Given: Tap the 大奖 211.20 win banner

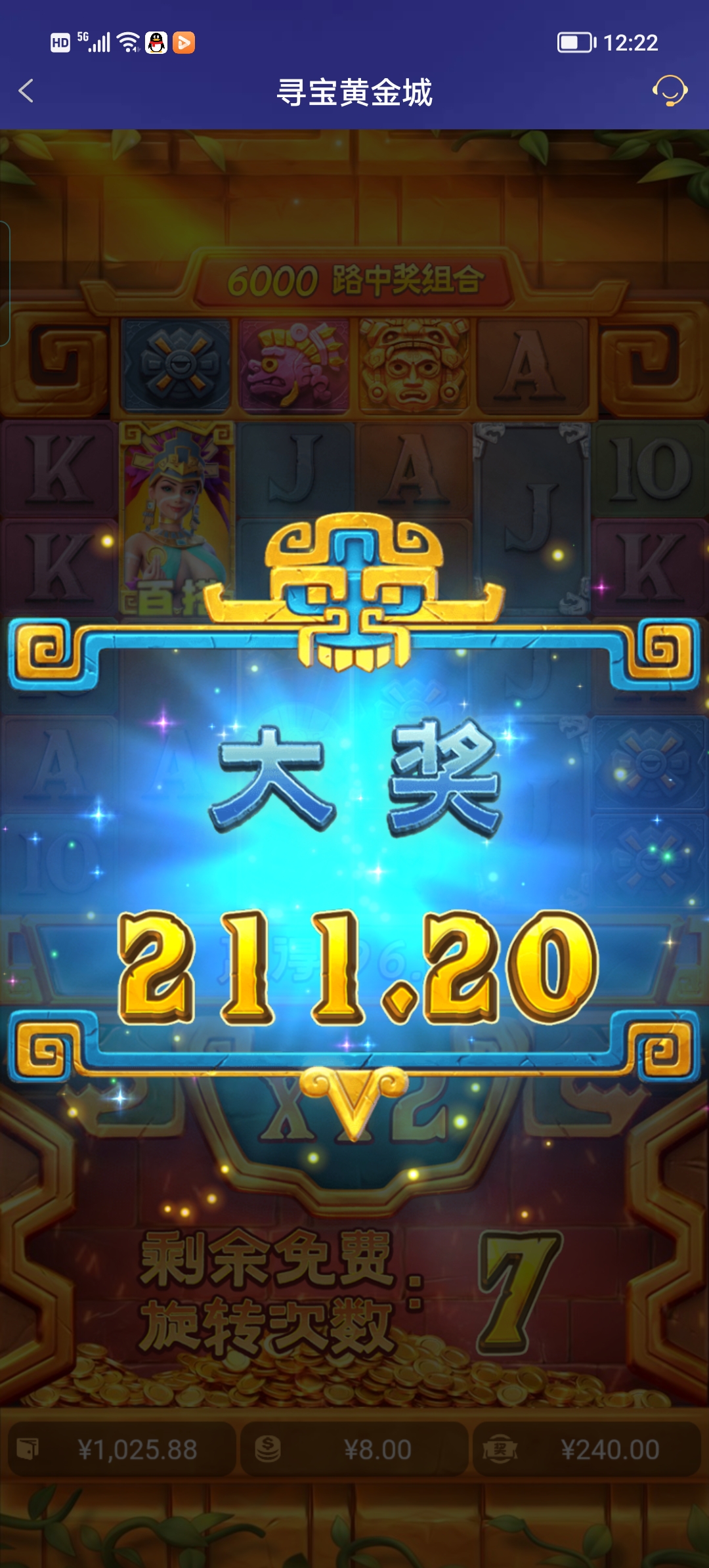Looking at the screenshot, I should [x=354, y=854].
